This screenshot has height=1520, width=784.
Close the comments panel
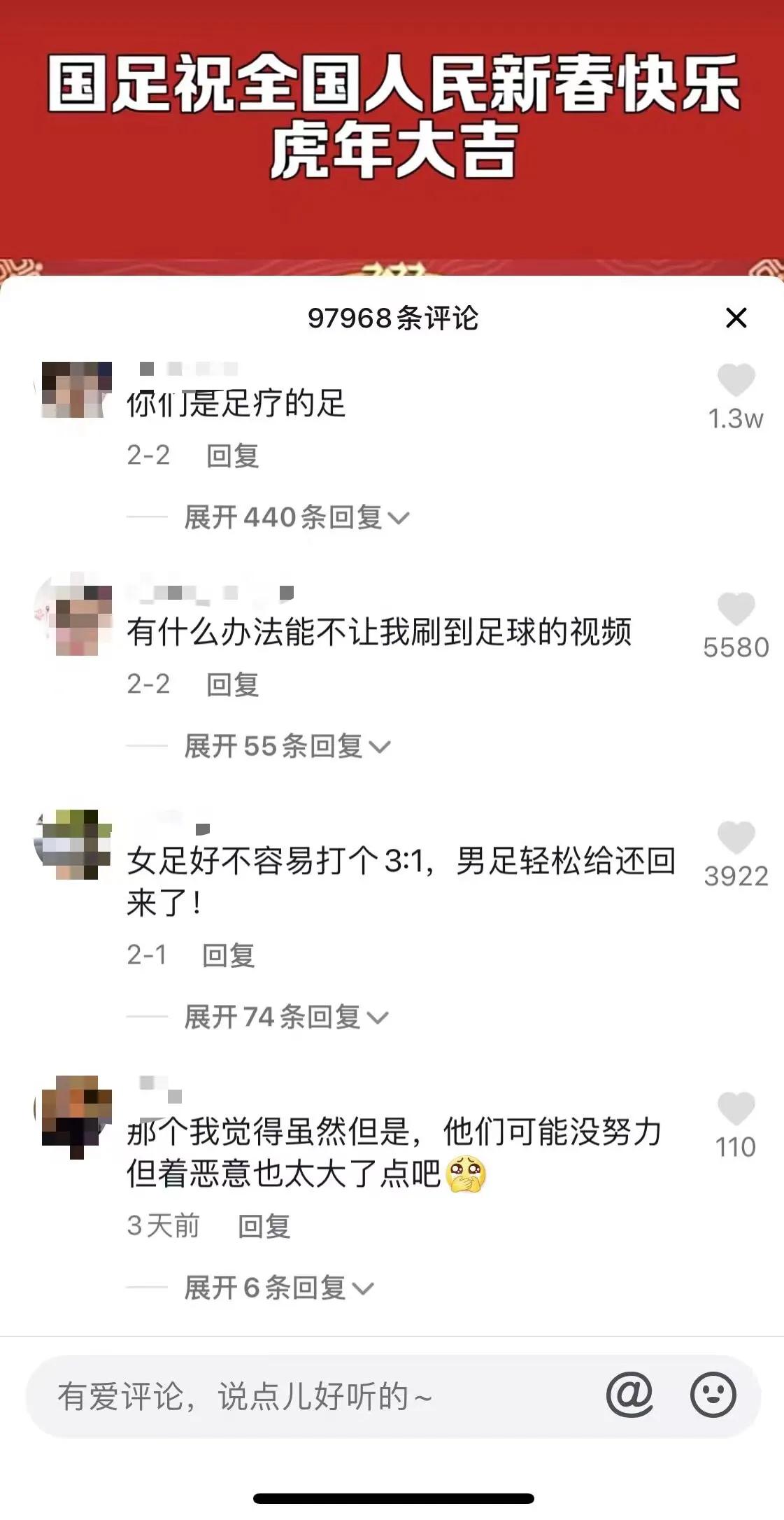pyautogui.click(x=735, y=318)
